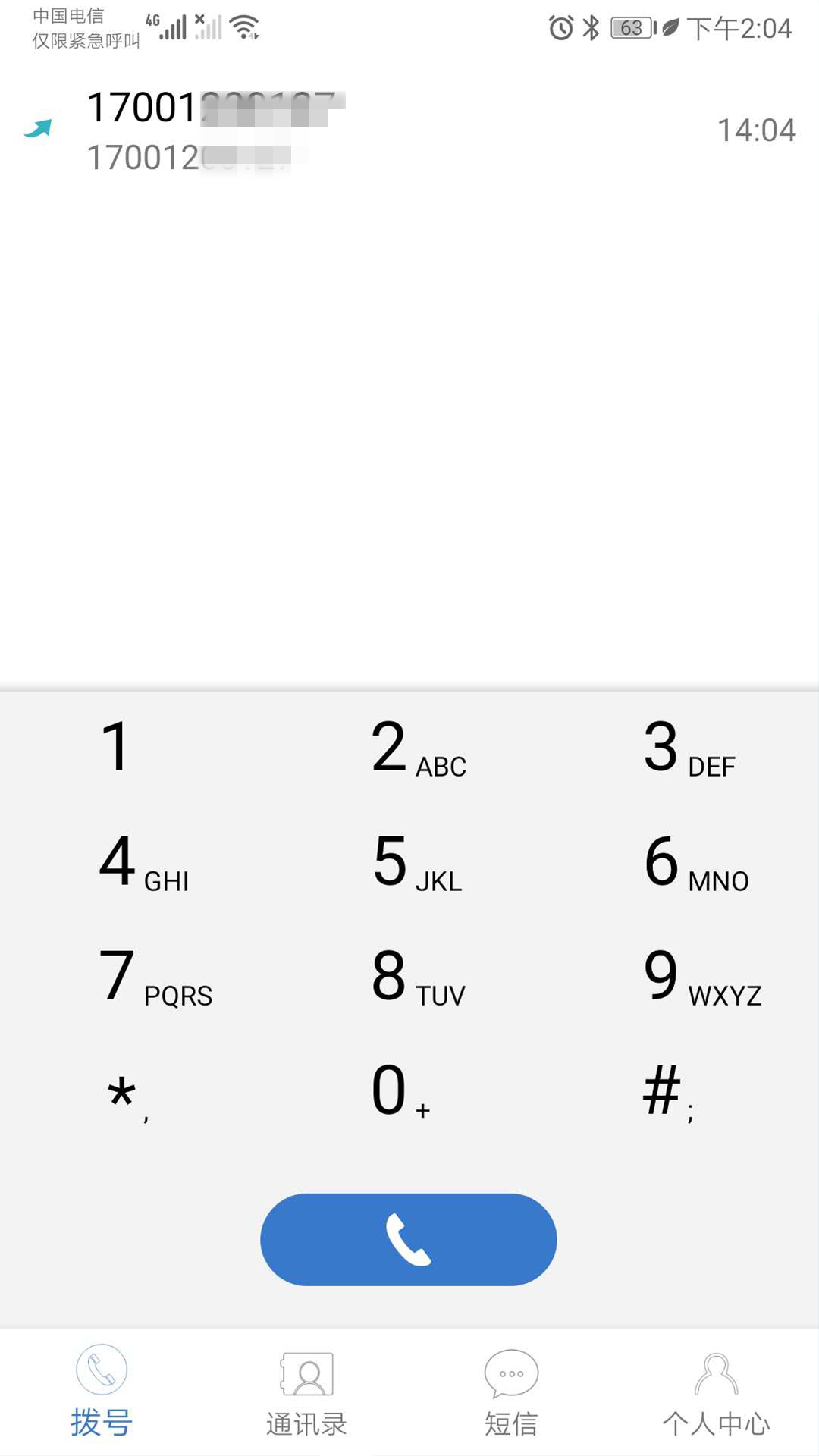This screenshot has width=819, height=1456.
Task: Open the recent call entry from 14:04
Action: (x=409, y=130)
